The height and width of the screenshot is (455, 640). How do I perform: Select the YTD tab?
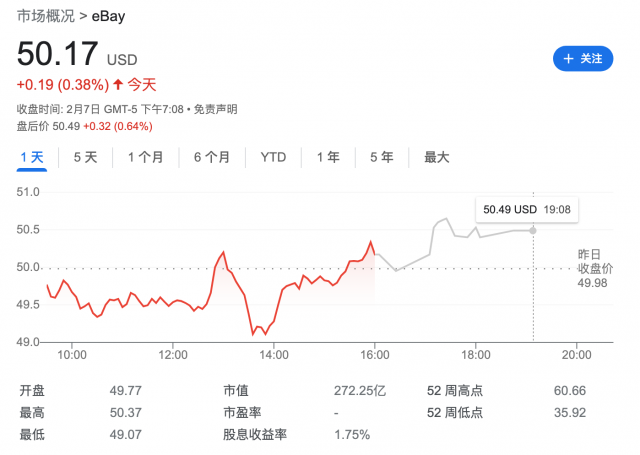pyautogui.click(x=273, y=158)
